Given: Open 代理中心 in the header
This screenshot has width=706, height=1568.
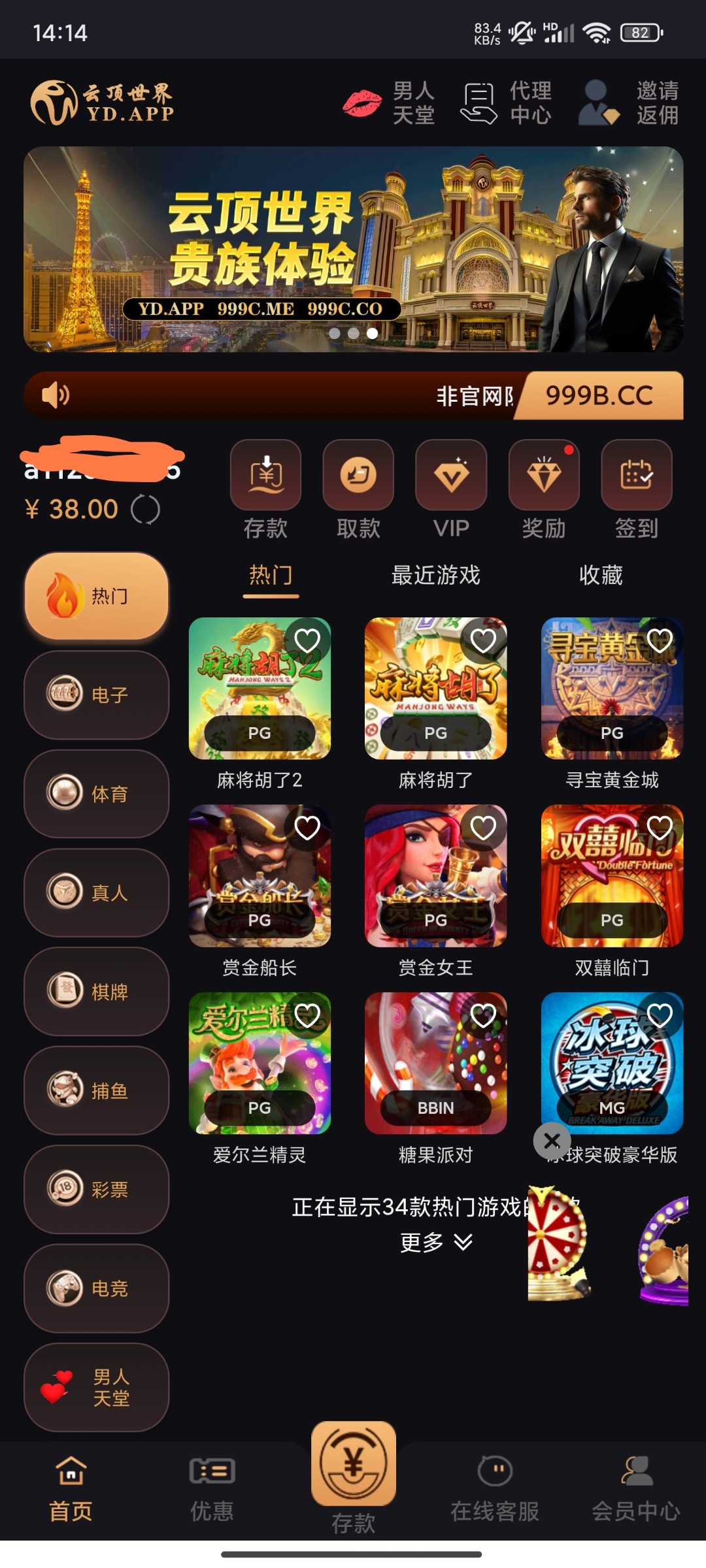Looking at the screenshot, I should point(507,103).
